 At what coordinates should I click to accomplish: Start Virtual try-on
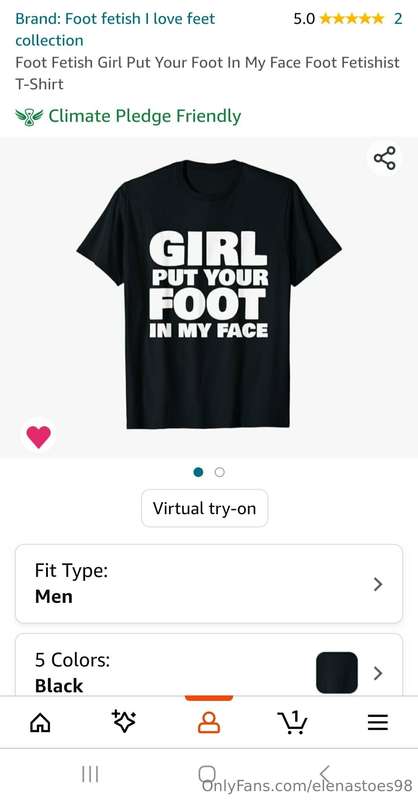204,508
